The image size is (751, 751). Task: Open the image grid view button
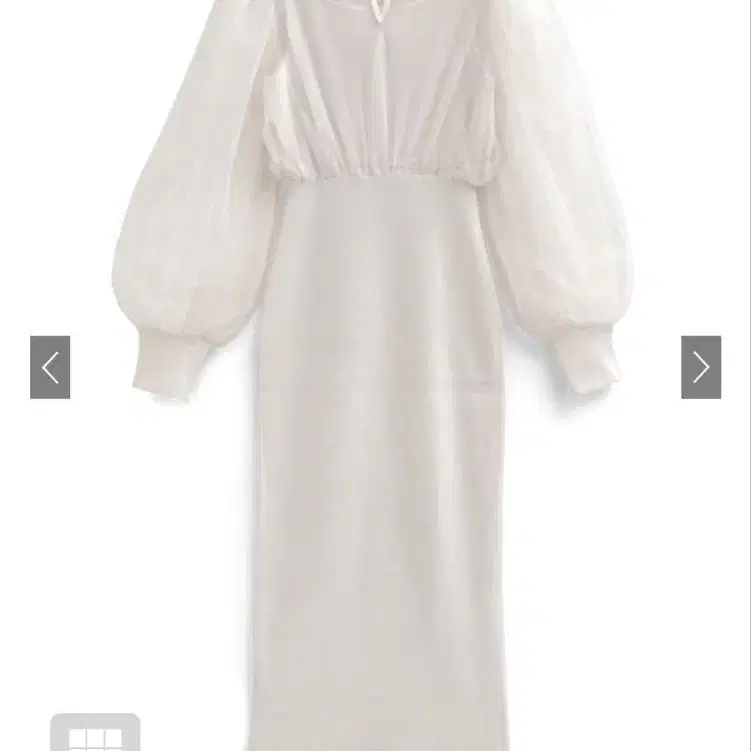coord(95,733)
